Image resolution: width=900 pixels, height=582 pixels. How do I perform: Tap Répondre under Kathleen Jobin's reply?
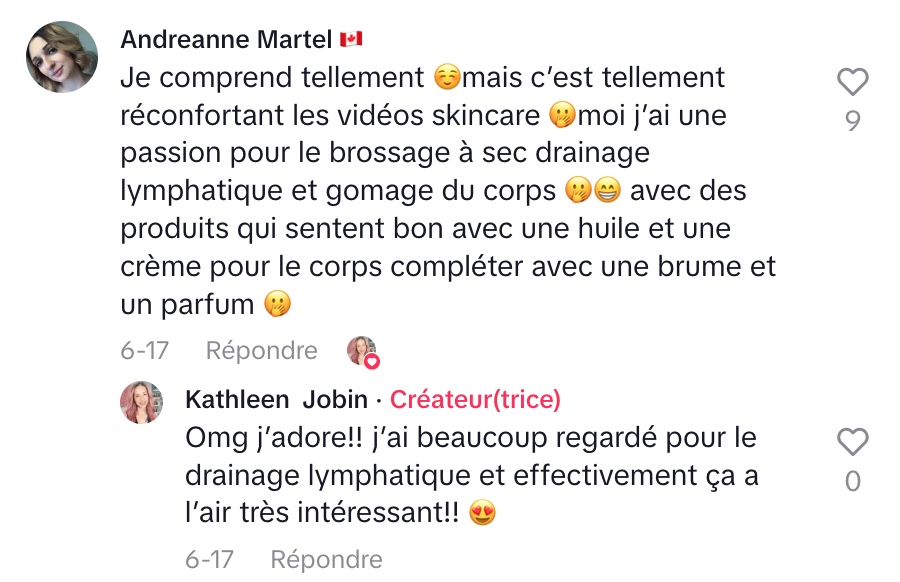[326, 559]
